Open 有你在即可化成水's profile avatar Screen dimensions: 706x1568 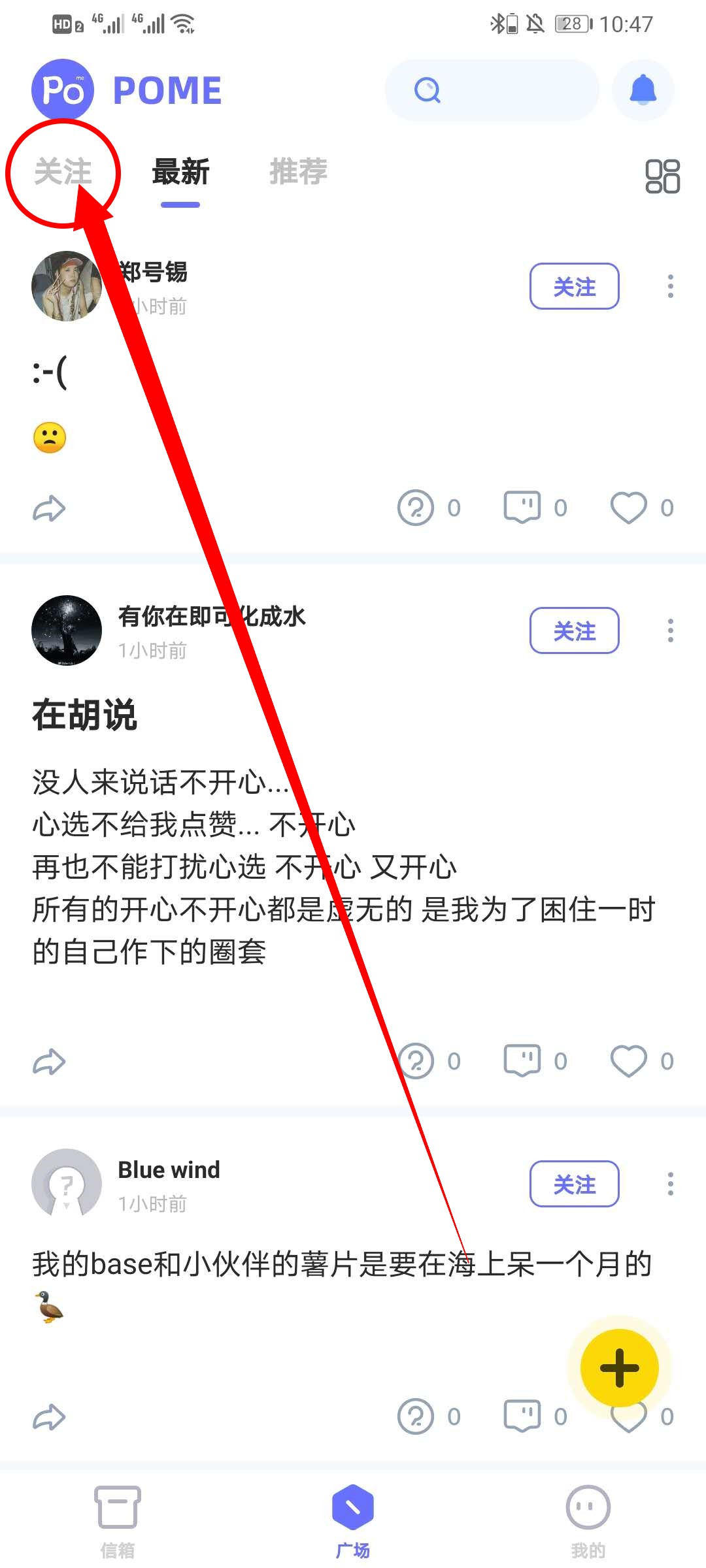click(x=67, y=630)
